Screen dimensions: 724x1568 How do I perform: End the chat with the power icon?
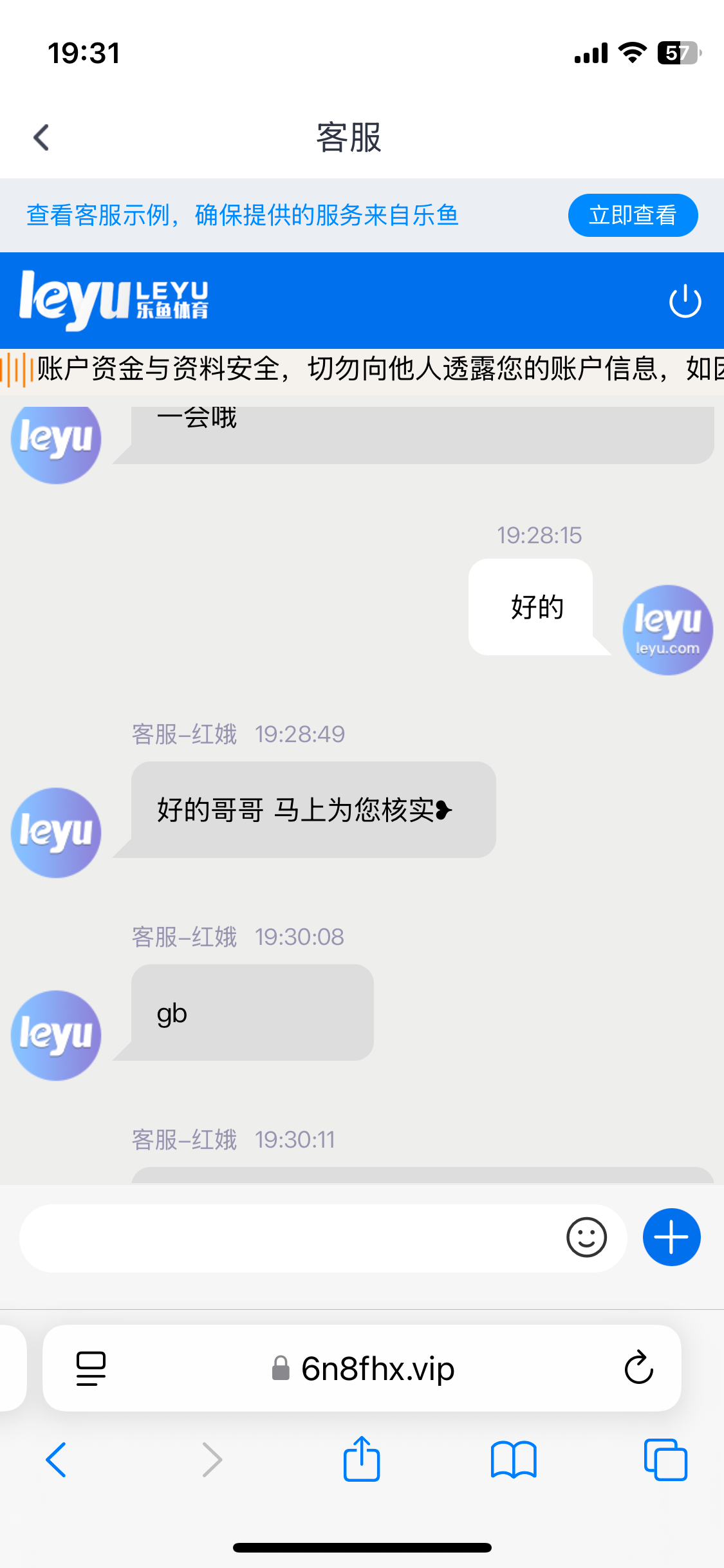tap(685, 301)
